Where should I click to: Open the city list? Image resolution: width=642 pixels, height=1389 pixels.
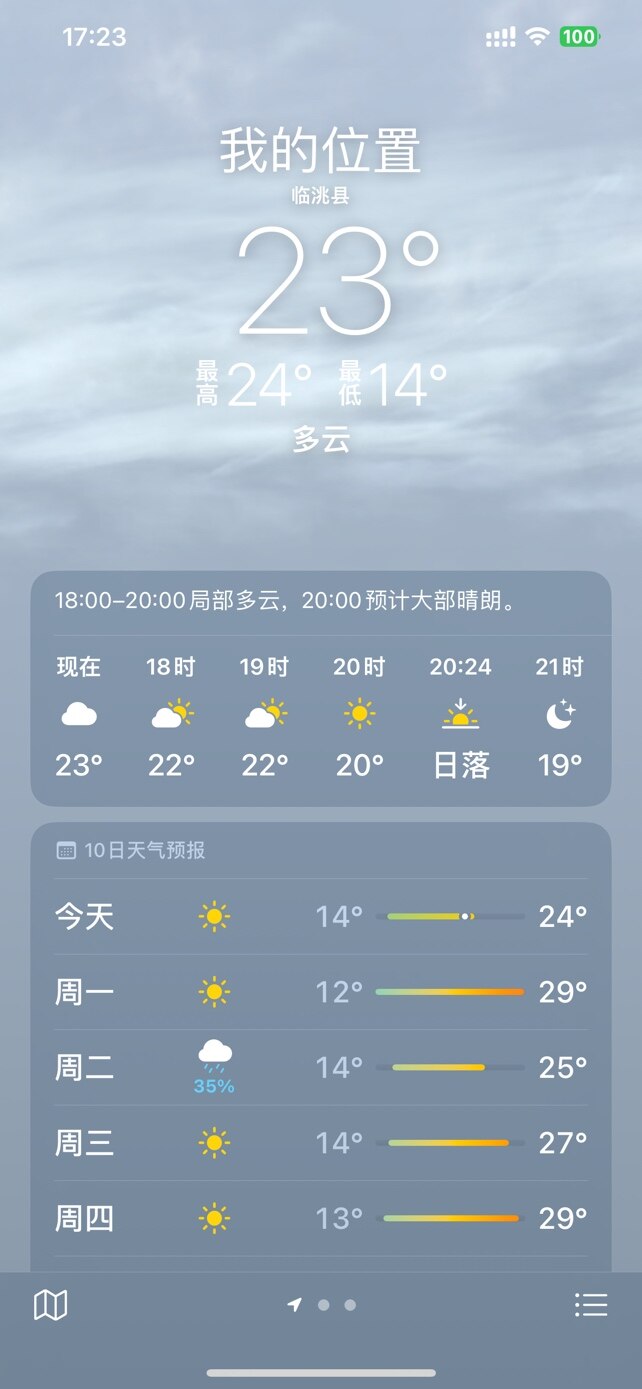click(591, 1304)
